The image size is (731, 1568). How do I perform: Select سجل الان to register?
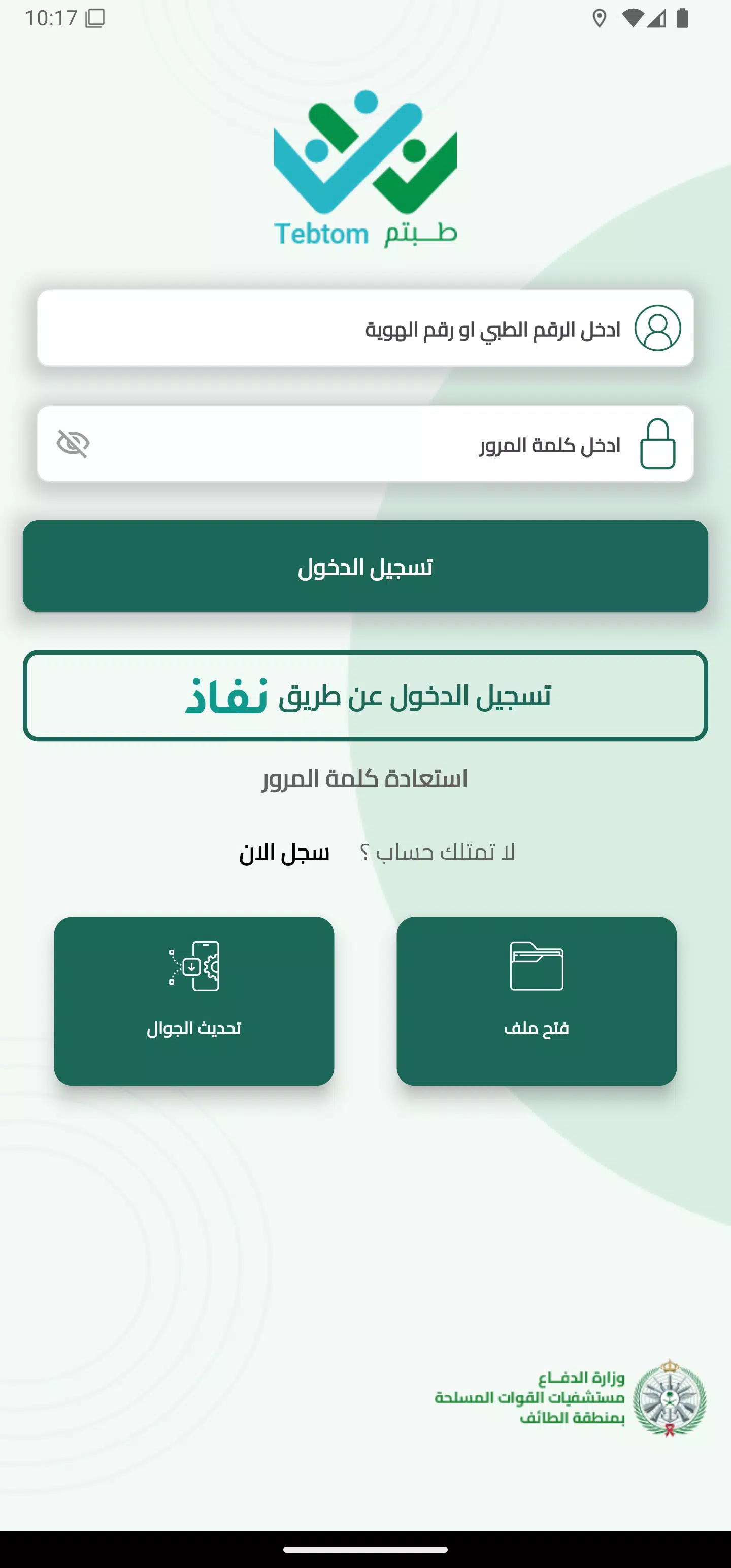point(284,853)
